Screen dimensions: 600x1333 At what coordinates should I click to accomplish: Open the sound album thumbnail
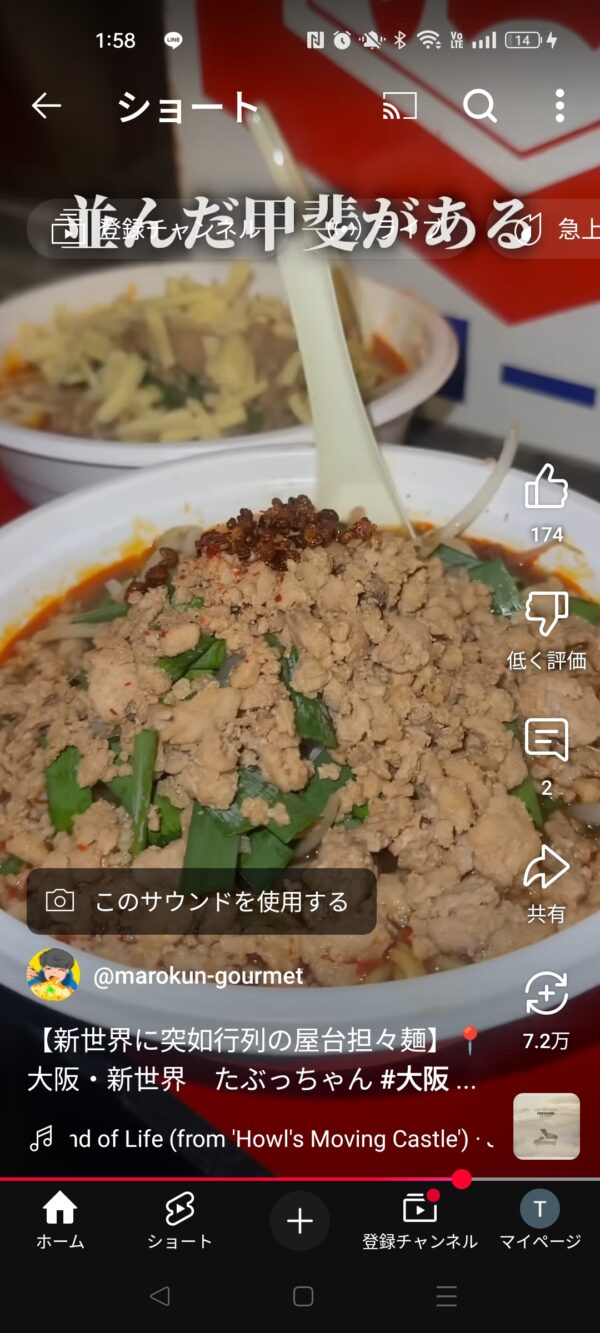click(x=546, y=1126)
